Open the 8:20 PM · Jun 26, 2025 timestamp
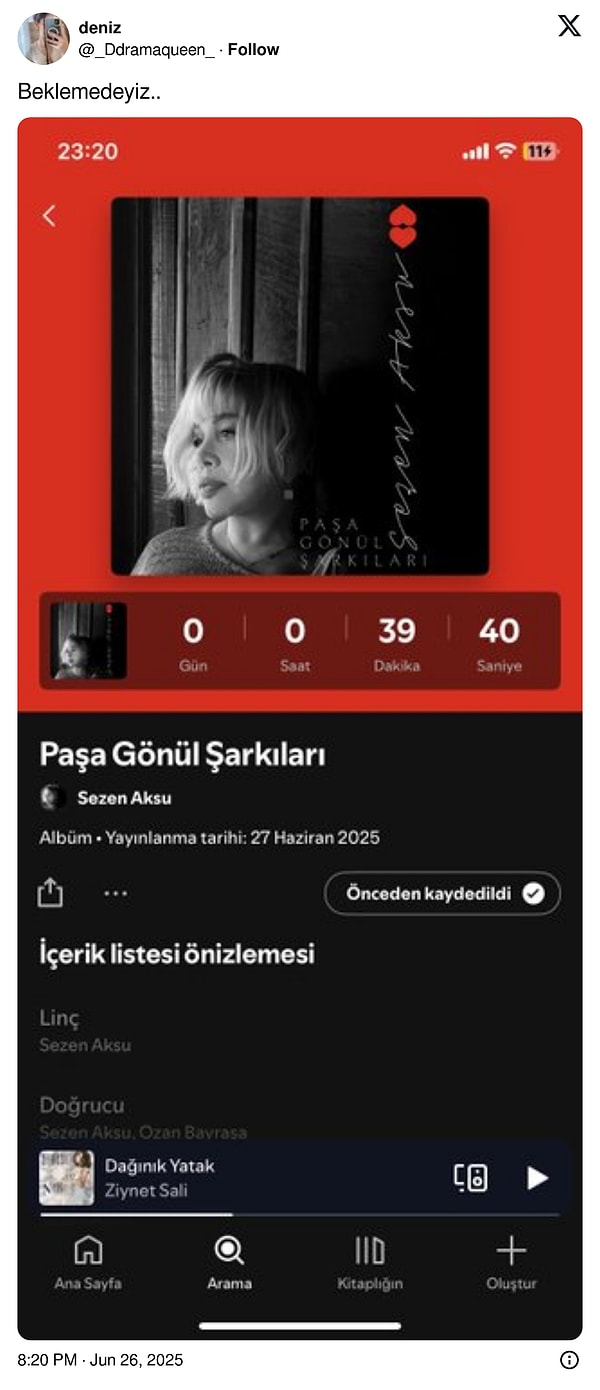The width and height of the screenshot is (600, 1390). (x=100, y=1360)
